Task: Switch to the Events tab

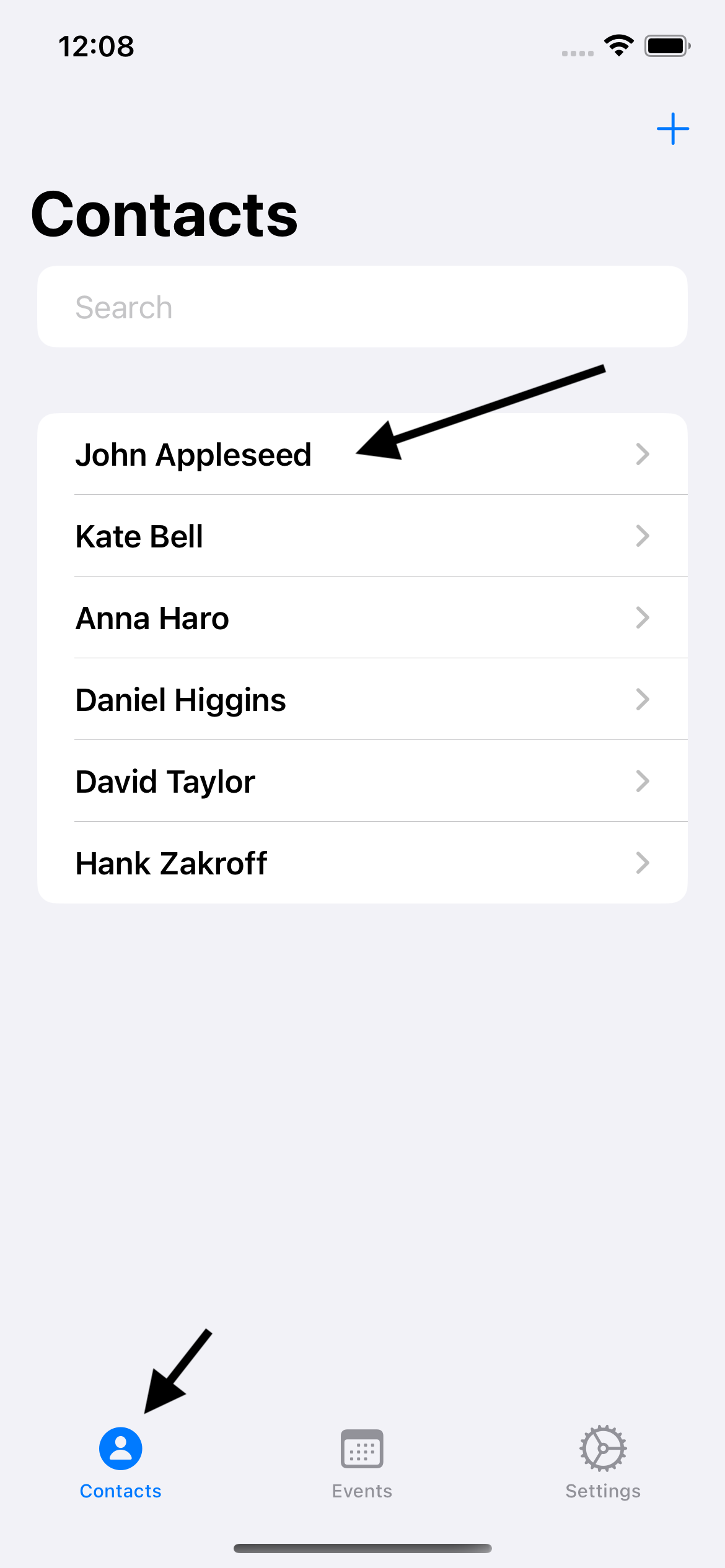Action: coord(362,1464)
